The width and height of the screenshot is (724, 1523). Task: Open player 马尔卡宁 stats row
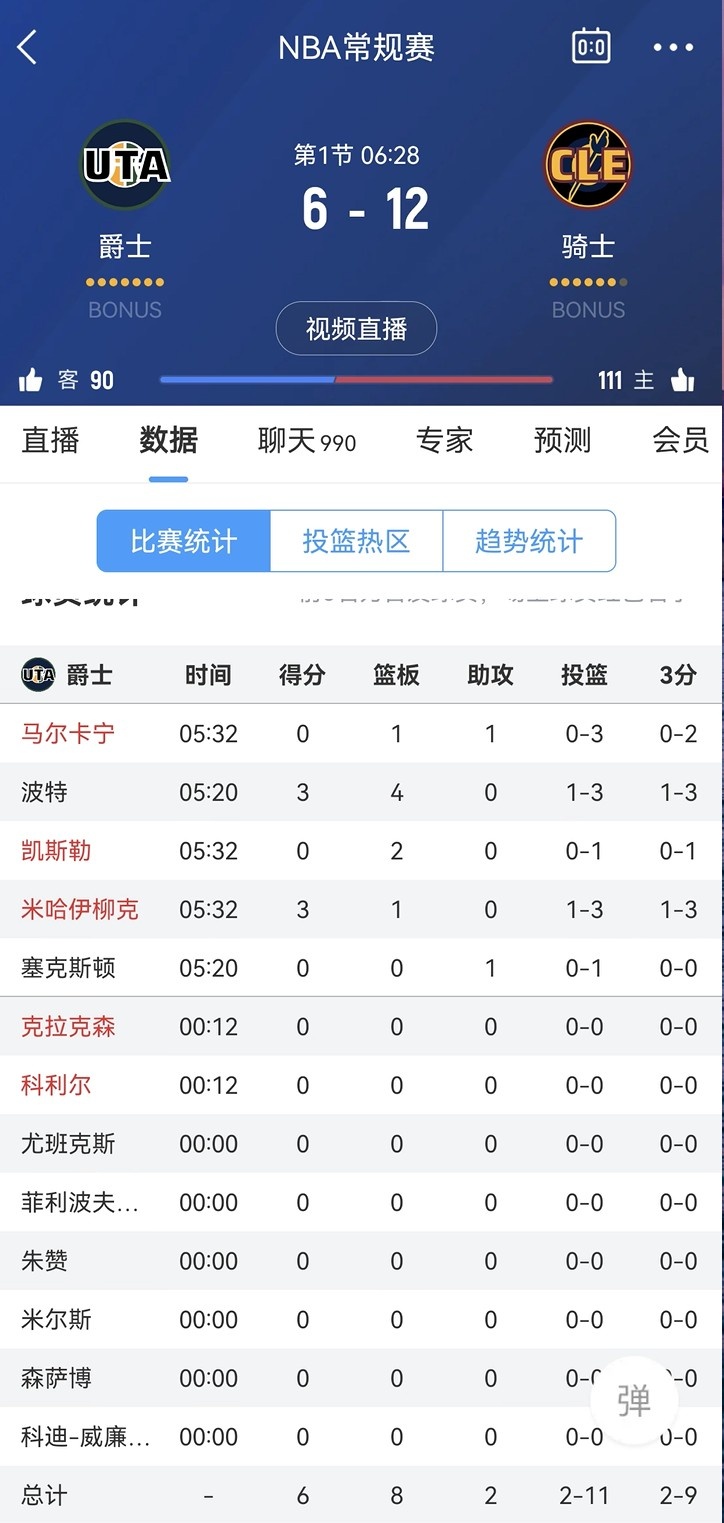click(68, 733)
